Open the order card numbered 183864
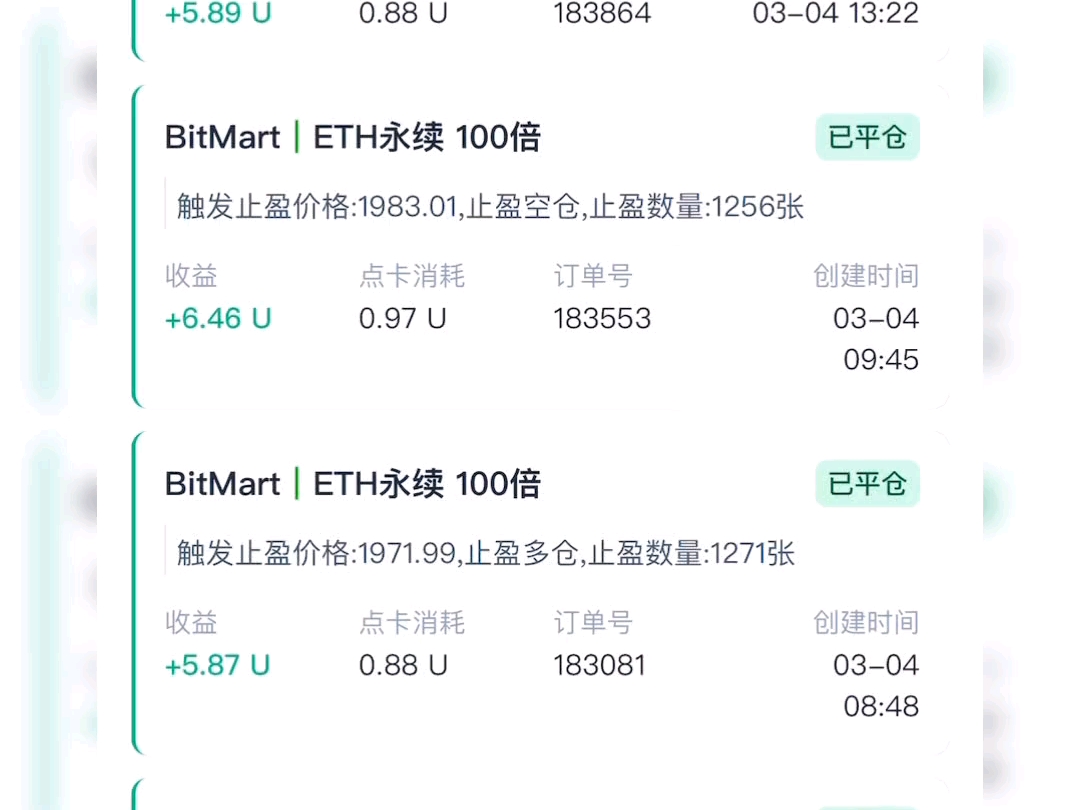Viewport: 1080px width, 810px height. click(x=540, y=25)
